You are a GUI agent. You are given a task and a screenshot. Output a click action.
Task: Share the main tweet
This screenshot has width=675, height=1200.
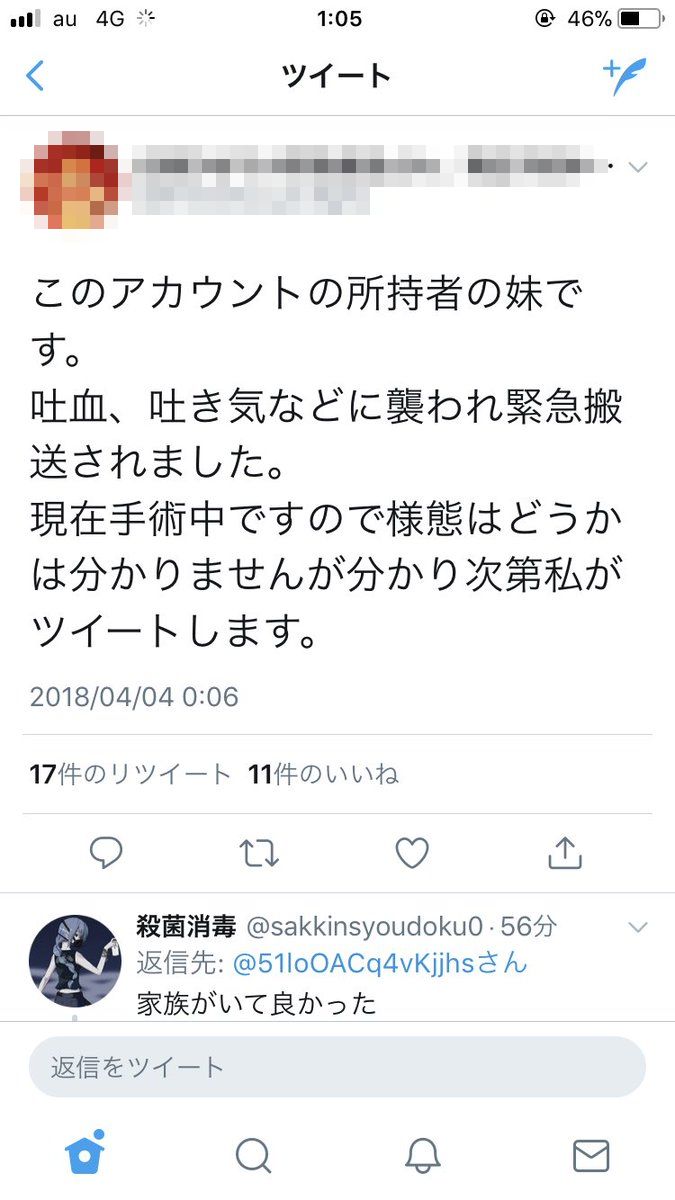pos(565,853)
